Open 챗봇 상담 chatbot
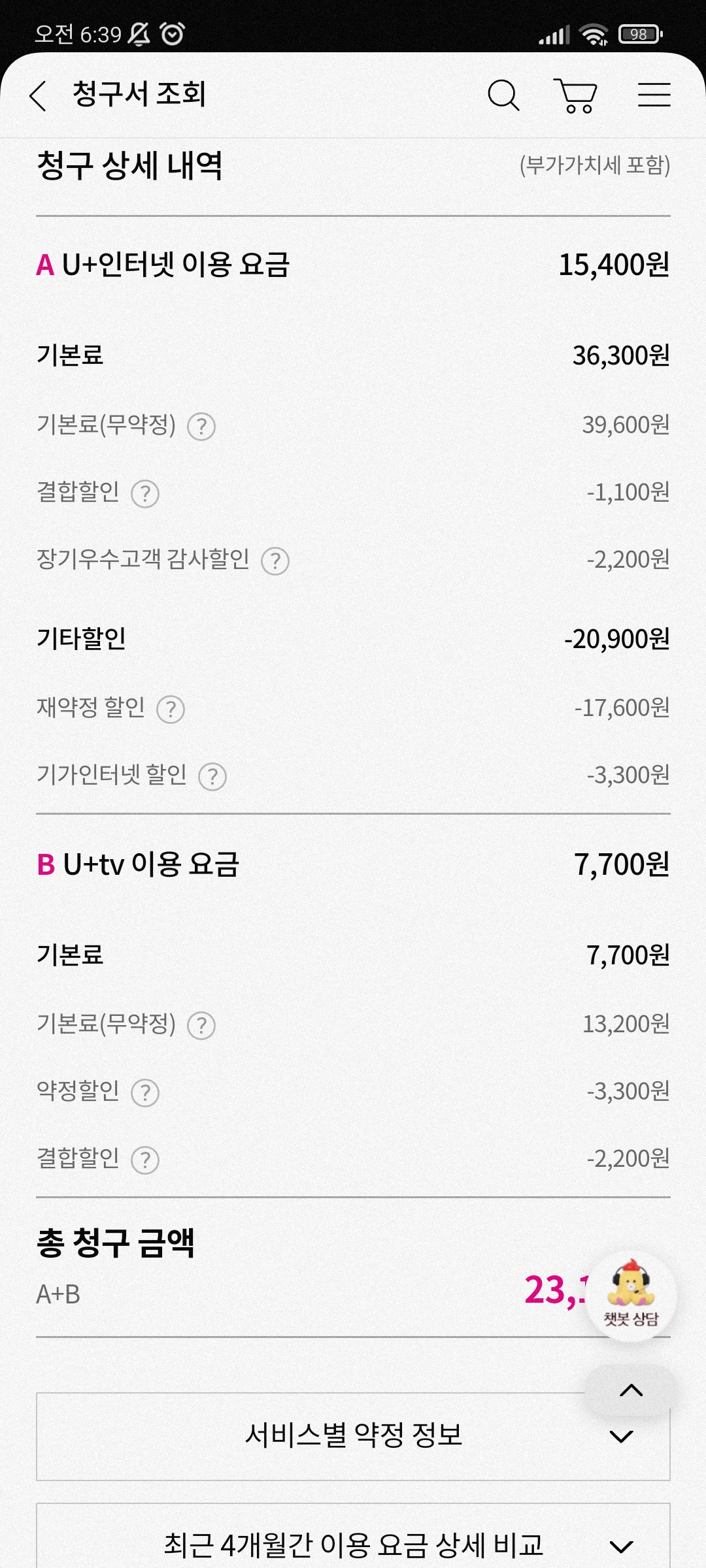 point(631,1296)
